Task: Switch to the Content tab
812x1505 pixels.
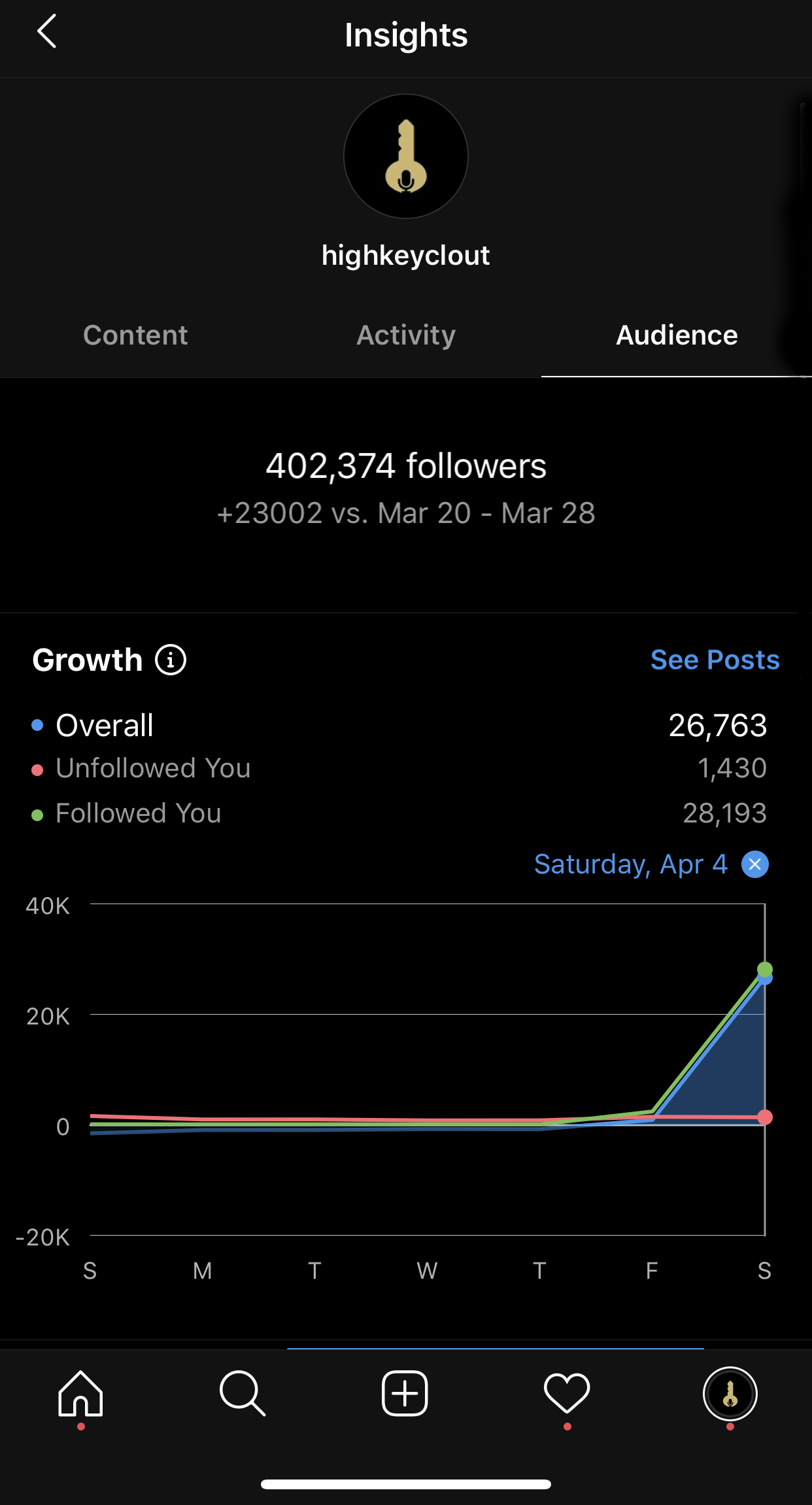Action: [x=135, y=335]
